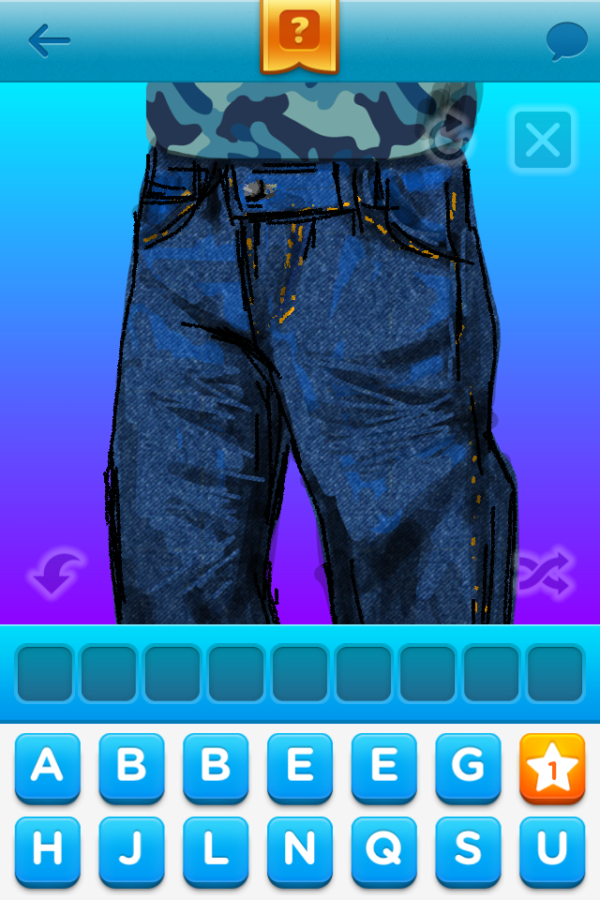Go back using the arrow icon

(x=48, y=41)
